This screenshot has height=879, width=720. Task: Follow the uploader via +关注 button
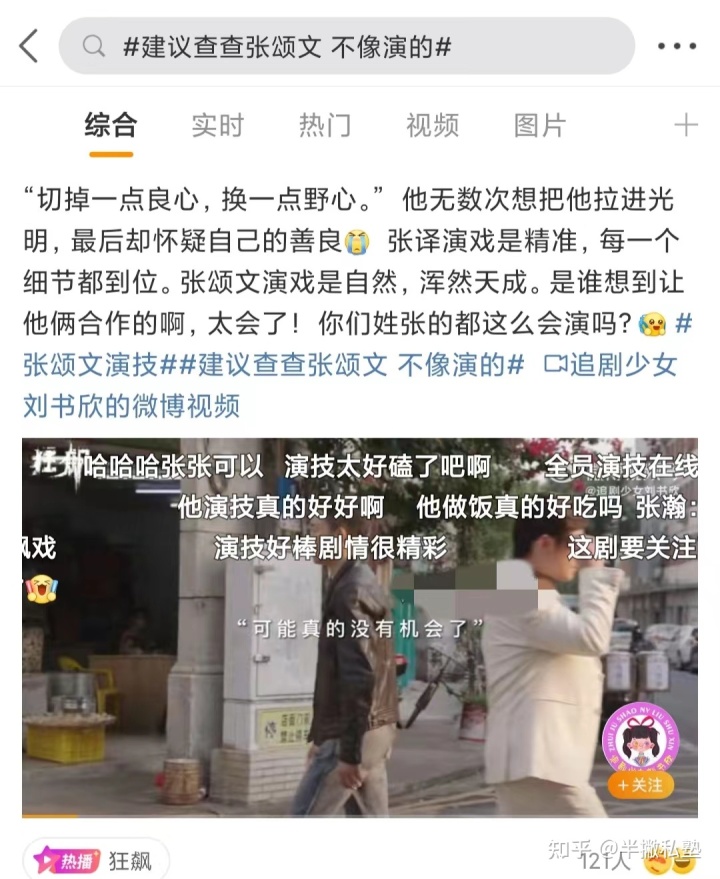(x=641, y=785)
